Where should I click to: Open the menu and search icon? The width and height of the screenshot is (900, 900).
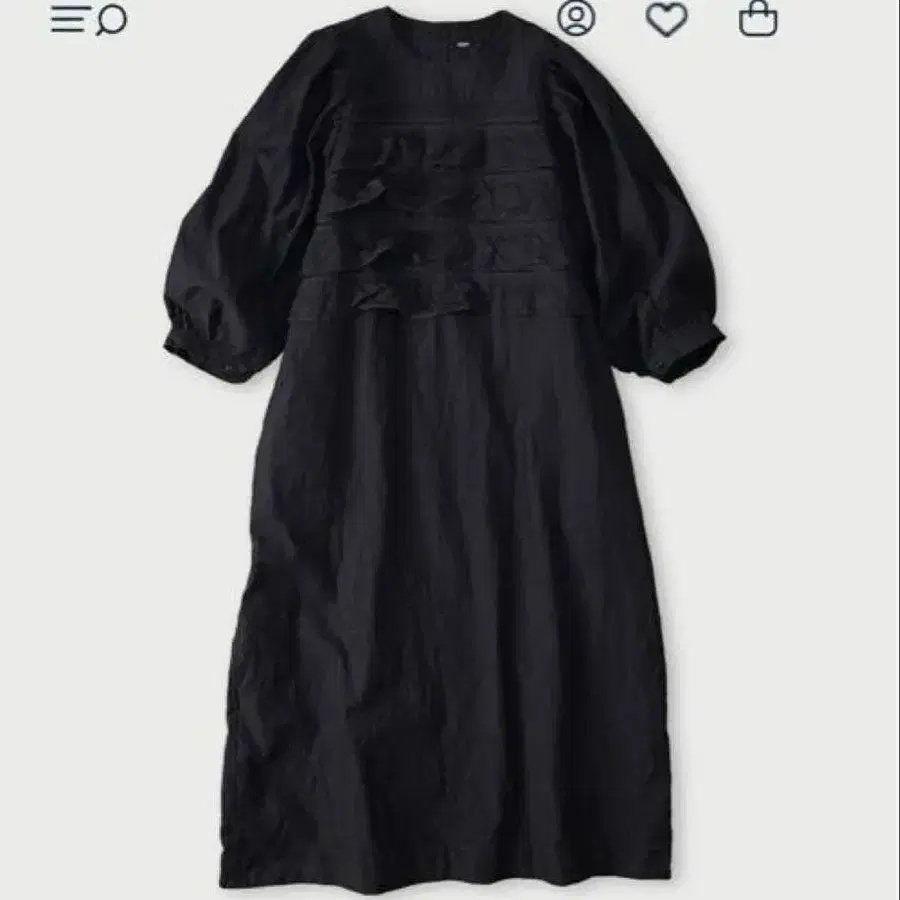click(x=89, y=20)
